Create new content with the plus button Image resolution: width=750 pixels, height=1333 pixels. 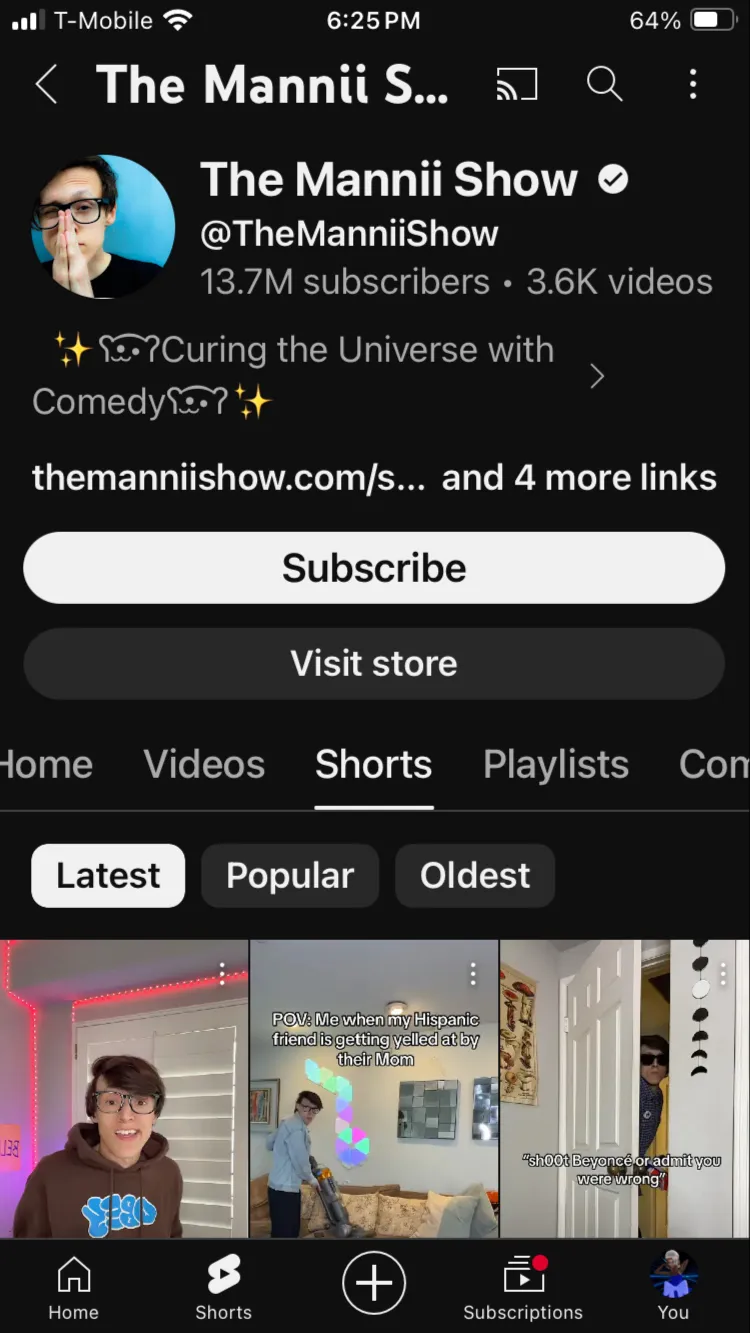[x=374, y=1283]
